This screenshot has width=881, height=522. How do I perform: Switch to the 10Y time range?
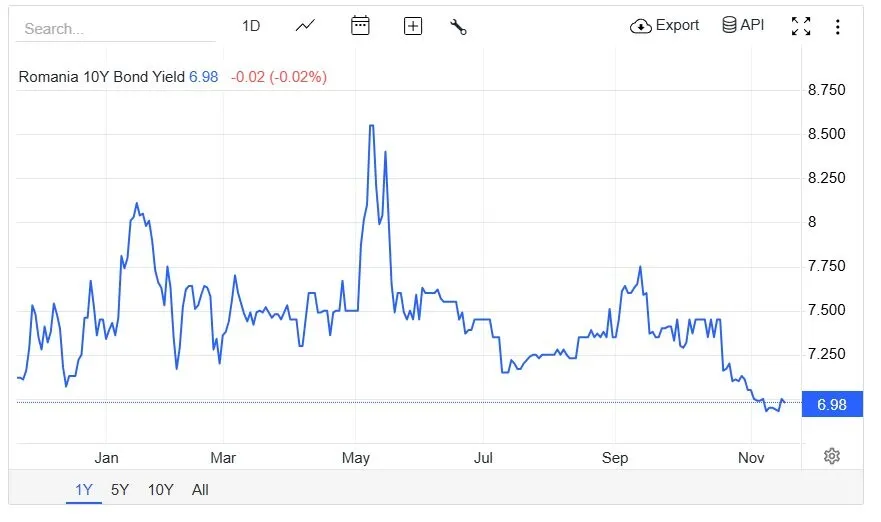tap(160, 490)
